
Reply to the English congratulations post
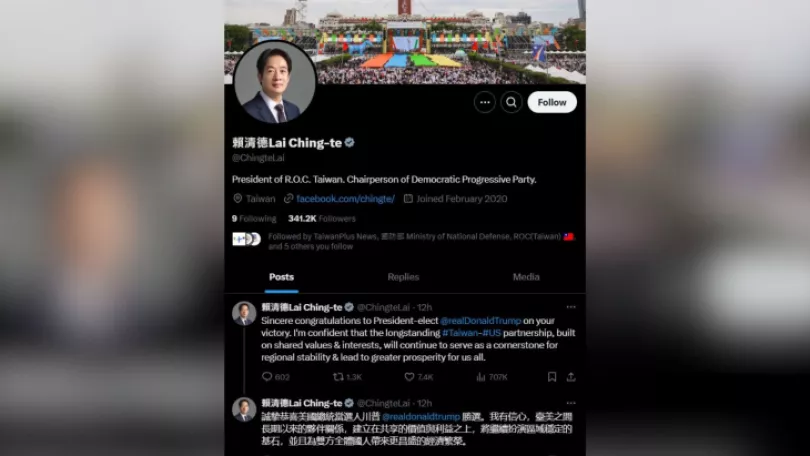tap(275, 377)
